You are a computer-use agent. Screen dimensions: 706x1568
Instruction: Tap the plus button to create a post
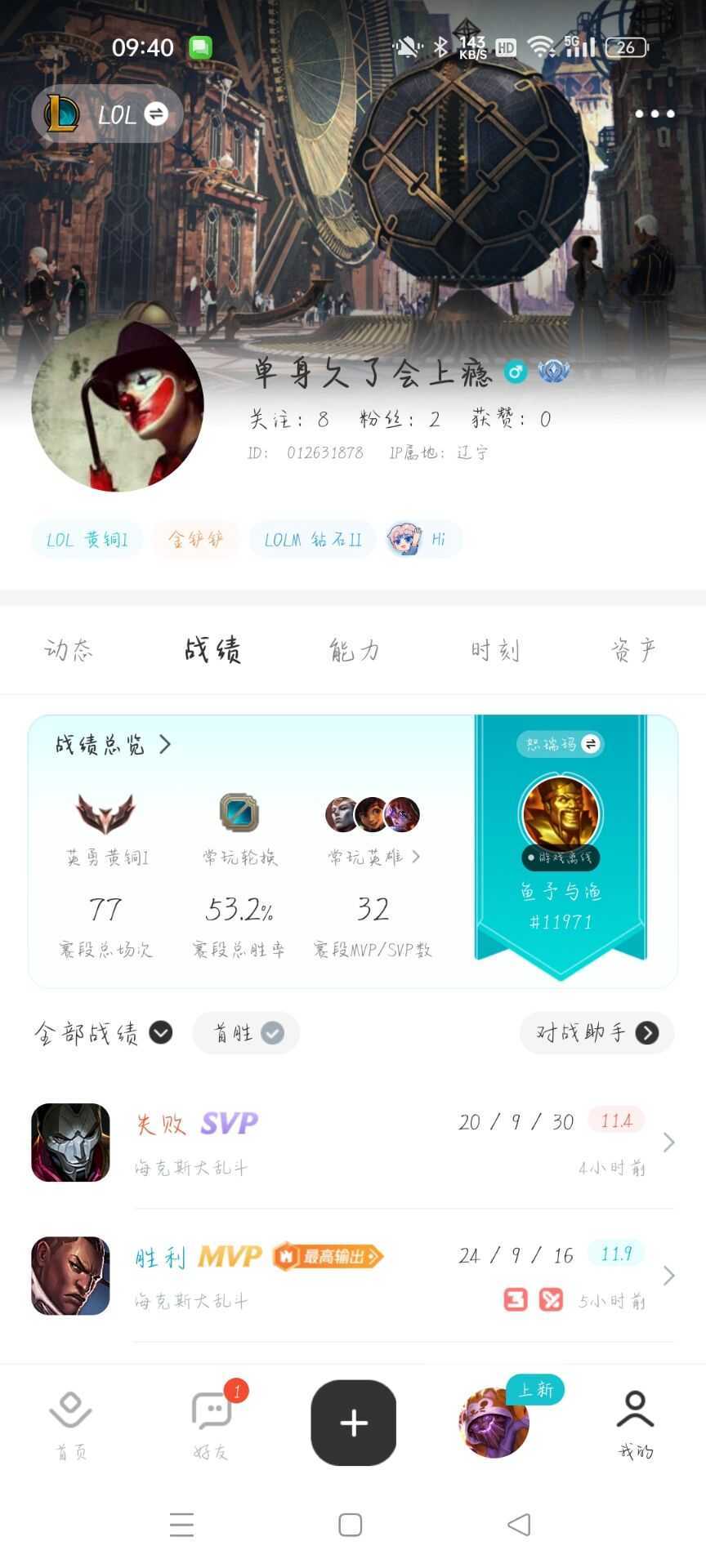click(353, 1423)
